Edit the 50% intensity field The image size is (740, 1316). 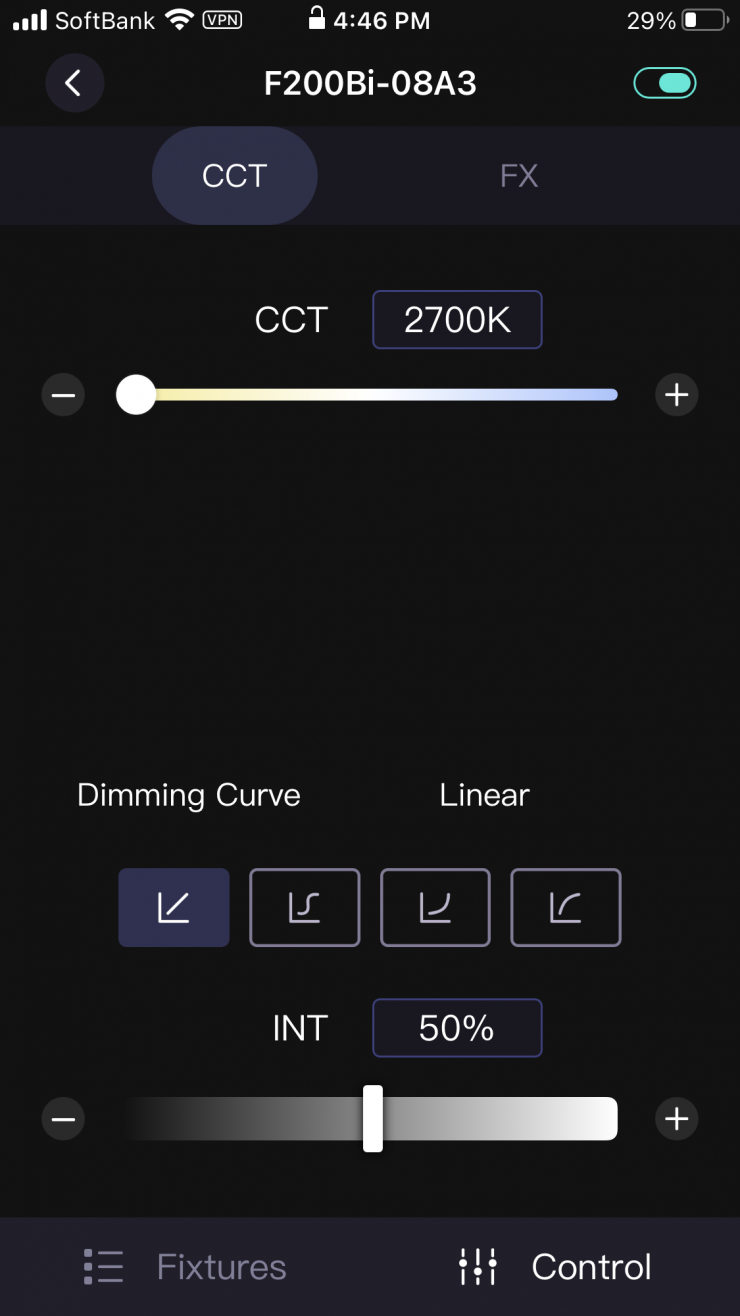tap(457, 1028)
